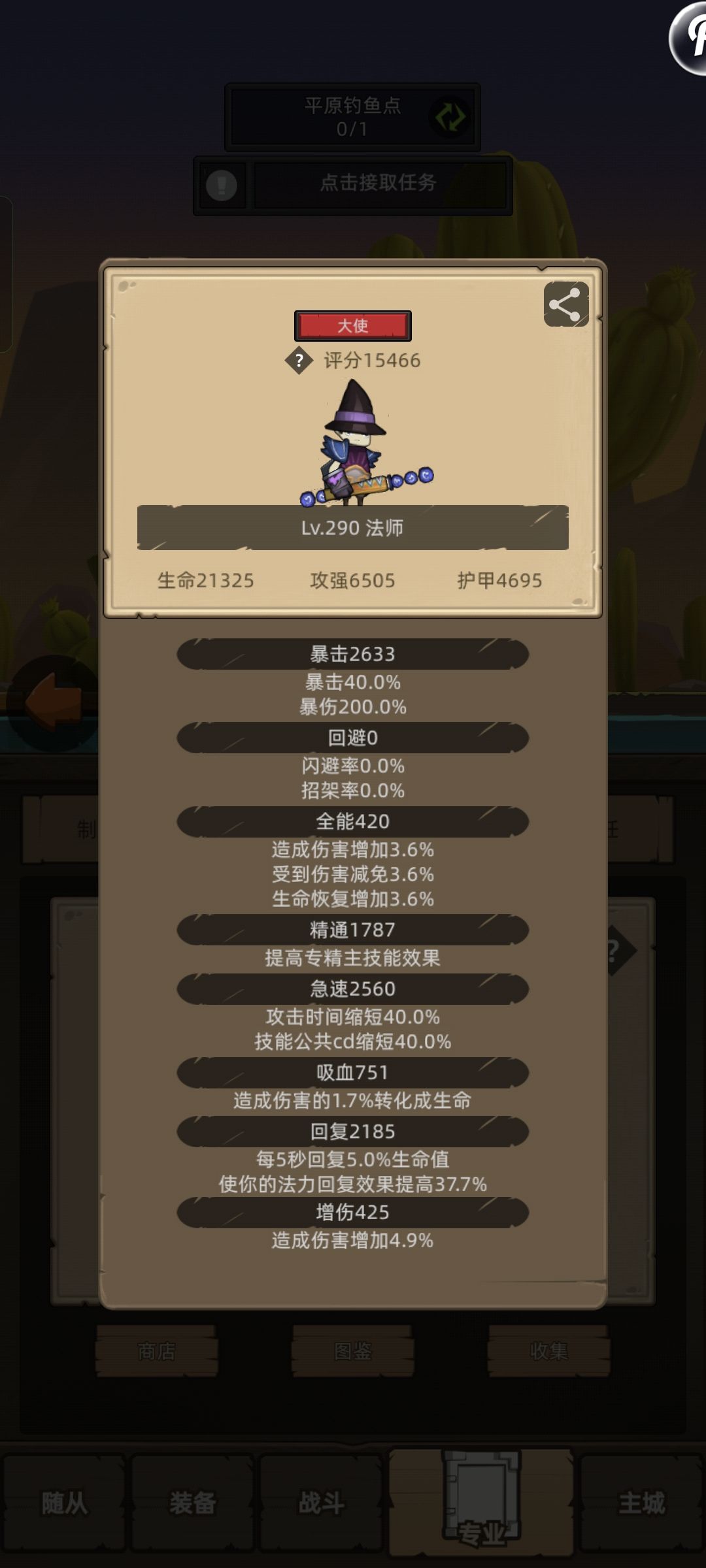Switch to the 随从 tab
This screenshot has width=706, height=1568.
[64, 1503]
